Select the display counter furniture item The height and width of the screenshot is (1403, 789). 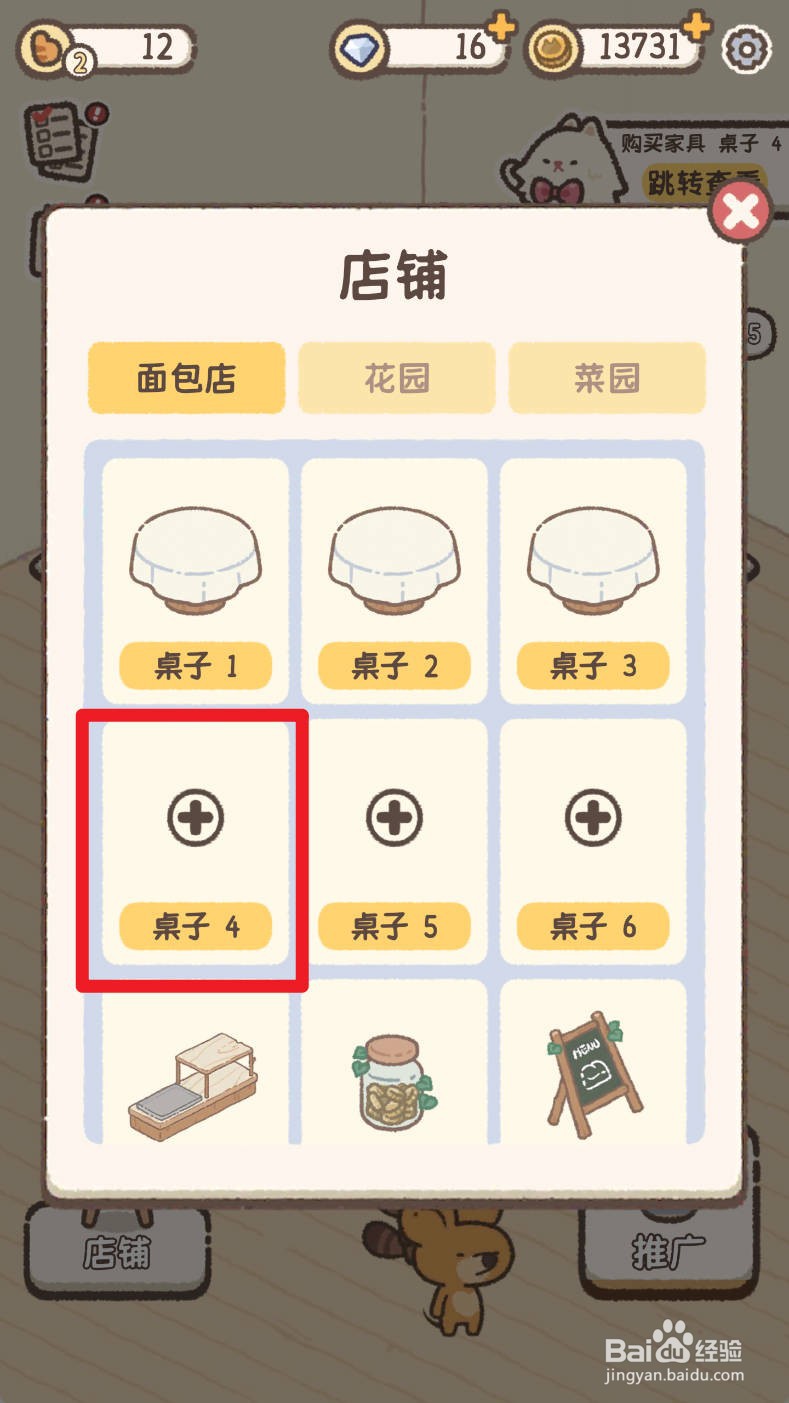coord(196,1080)
